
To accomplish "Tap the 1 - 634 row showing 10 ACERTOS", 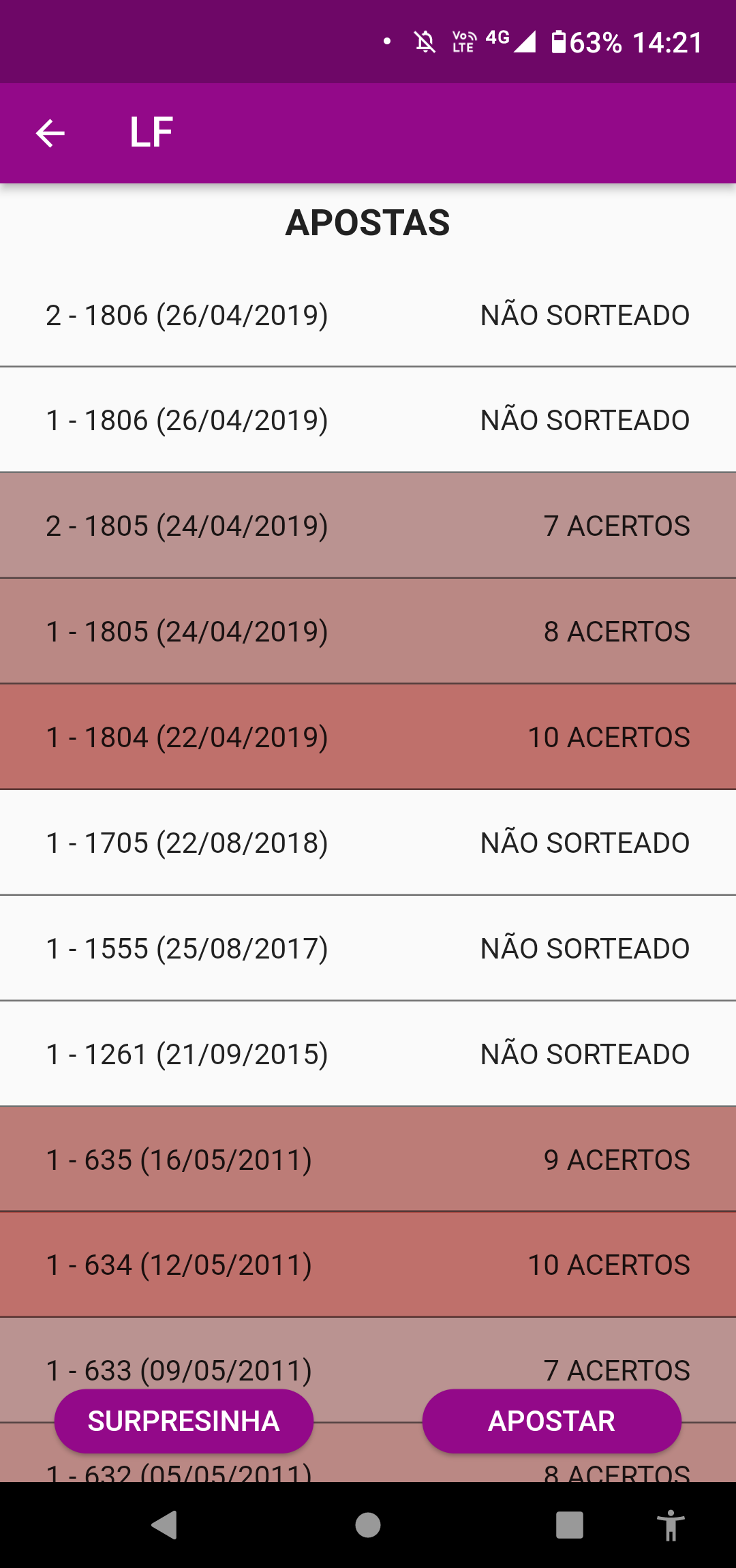I will 368,1265.
